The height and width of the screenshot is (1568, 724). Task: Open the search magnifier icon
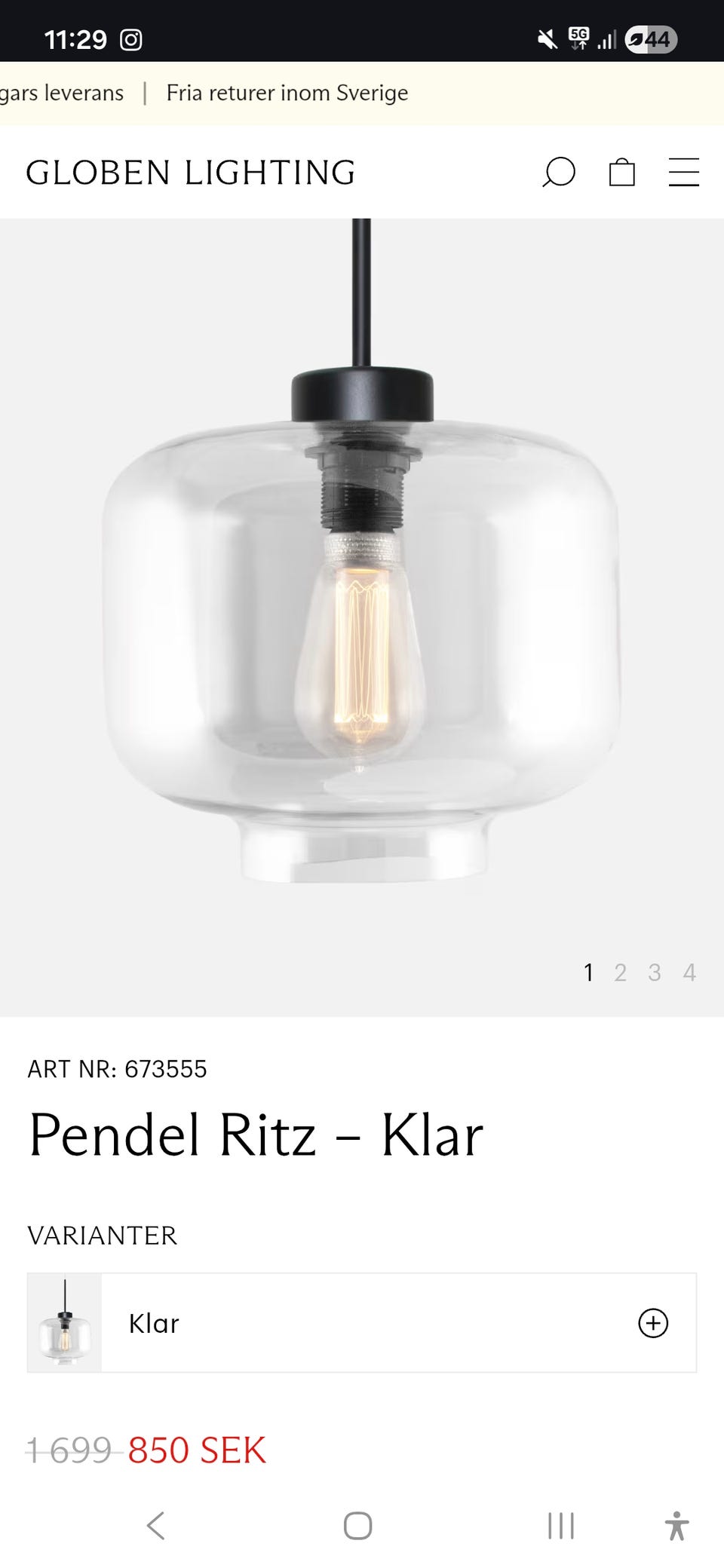(559, 173)
